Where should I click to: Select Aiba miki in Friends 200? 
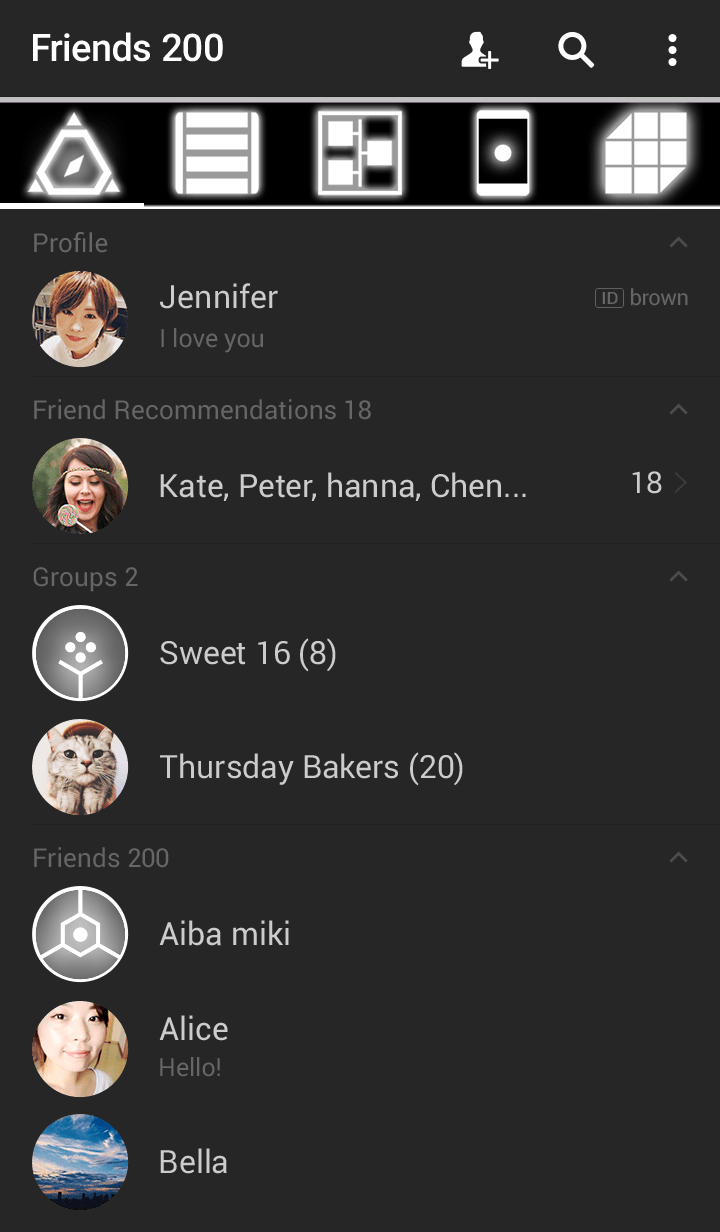tap(224, 933)
